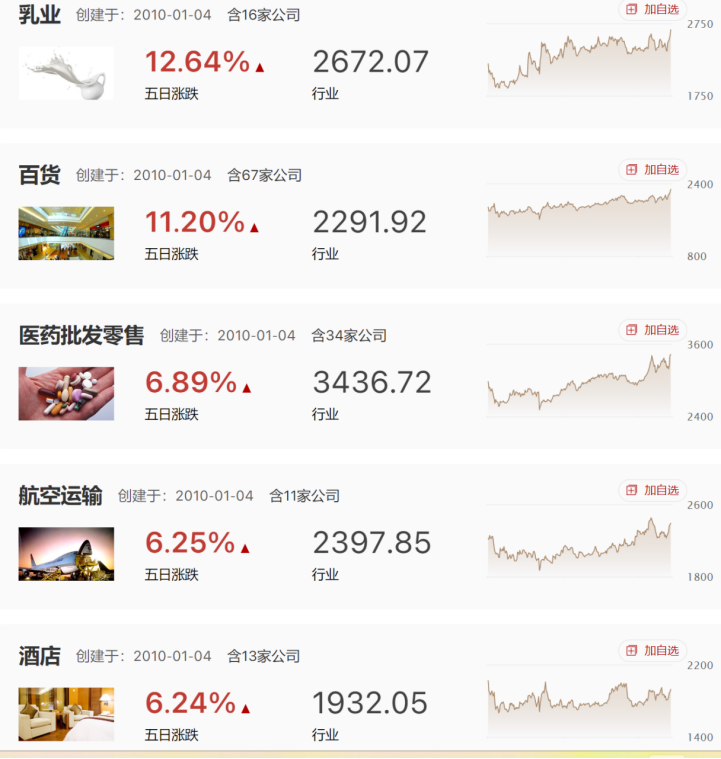Screen dimensions: 721x759
Task: Click the plus icon next to 航空运输 加自选
Action: point(630,490)
